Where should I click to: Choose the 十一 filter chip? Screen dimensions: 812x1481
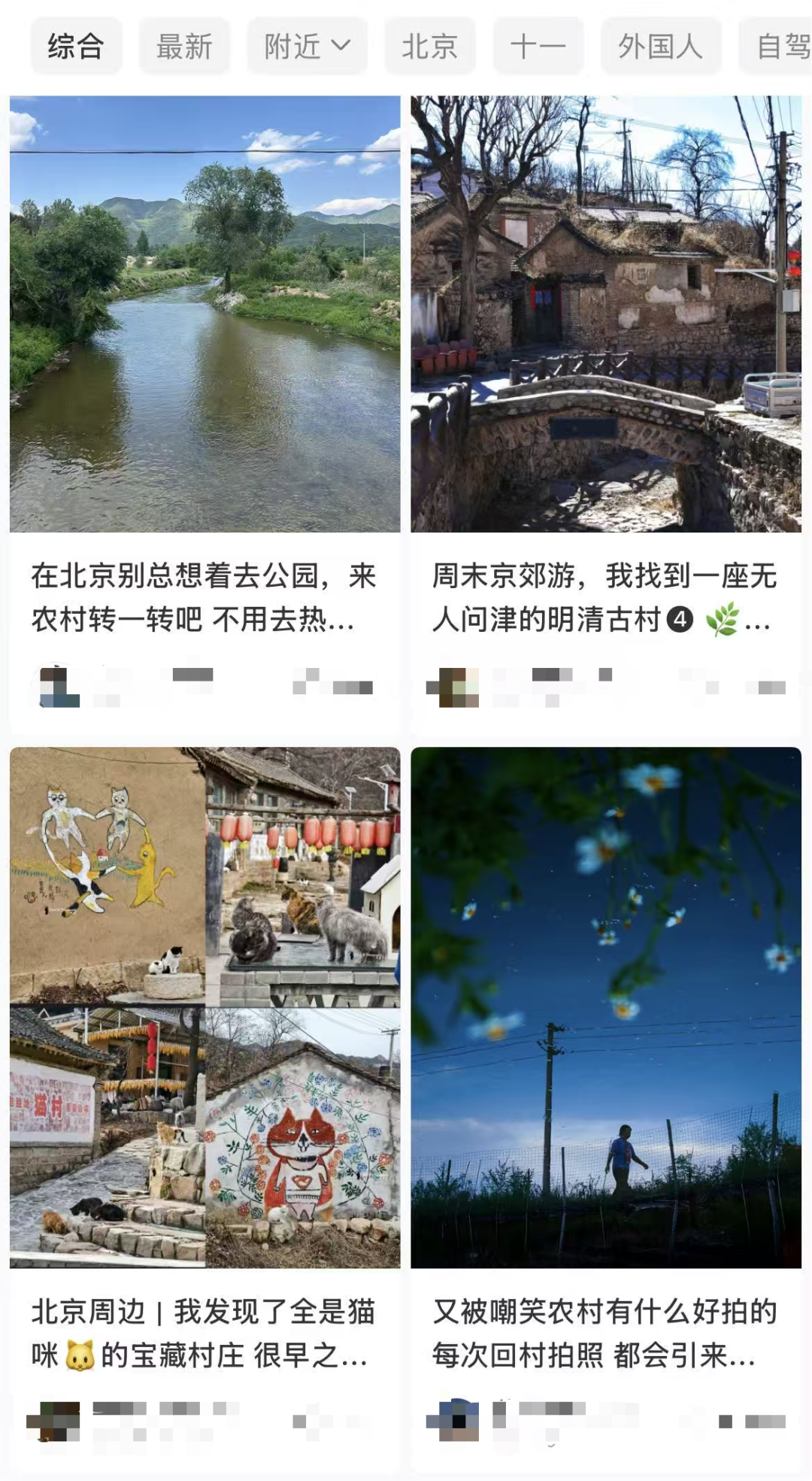[538, 47]
